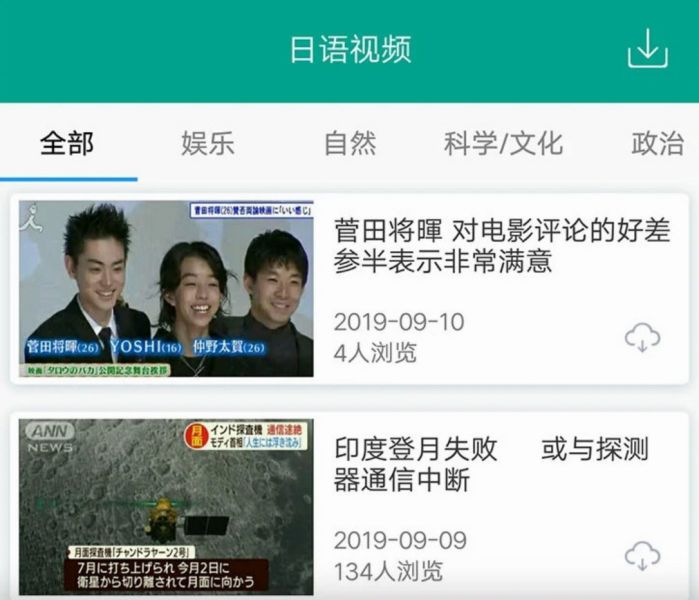Switch to the 全部 tab

point(67,143)
